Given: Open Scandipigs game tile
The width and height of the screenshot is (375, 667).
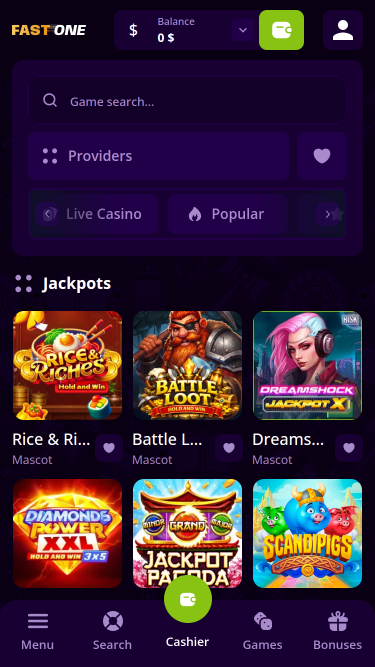Looking at the screenshot, I should (x=307, y=533).
